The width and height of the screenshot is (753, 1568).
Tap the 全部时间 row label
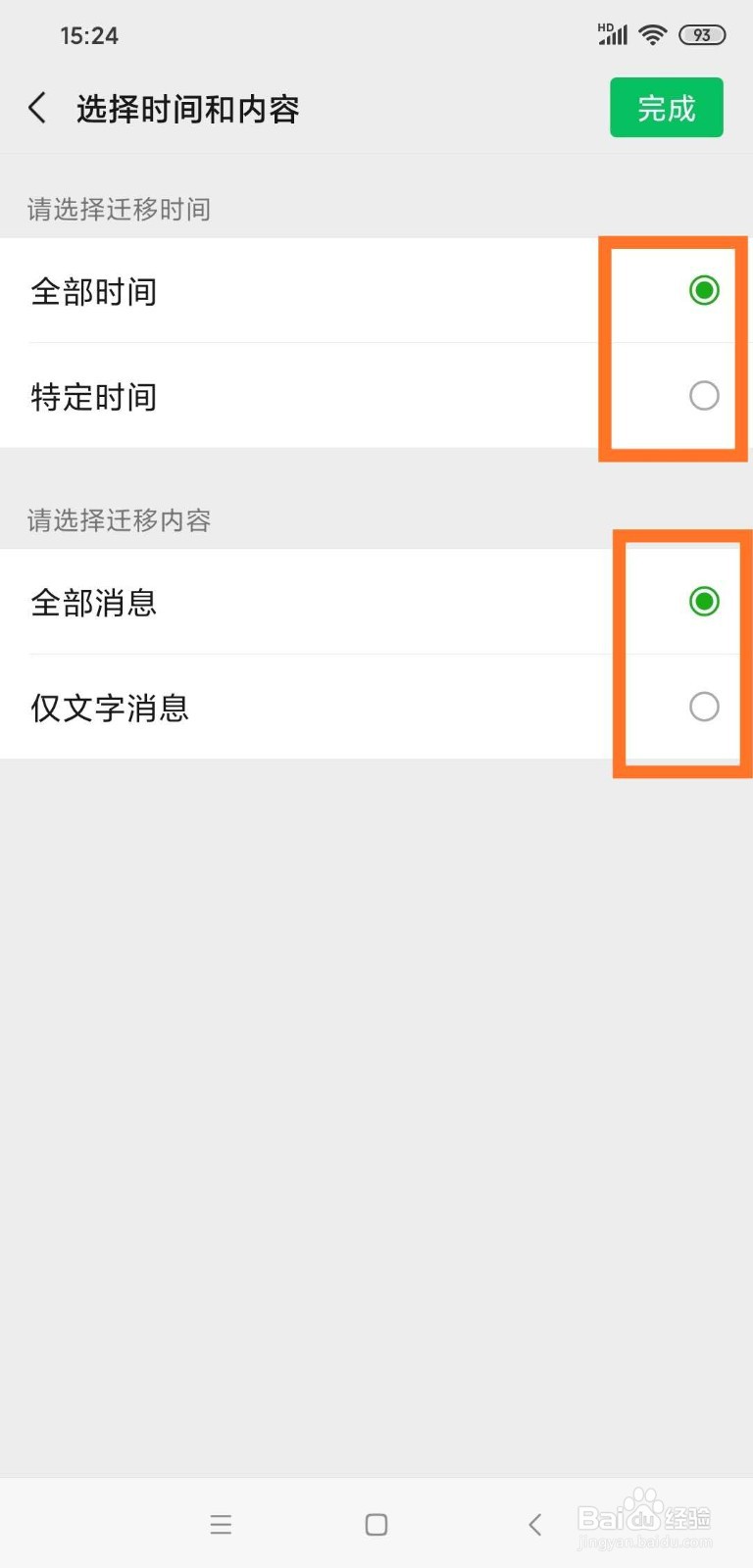(x=95, y=291)
